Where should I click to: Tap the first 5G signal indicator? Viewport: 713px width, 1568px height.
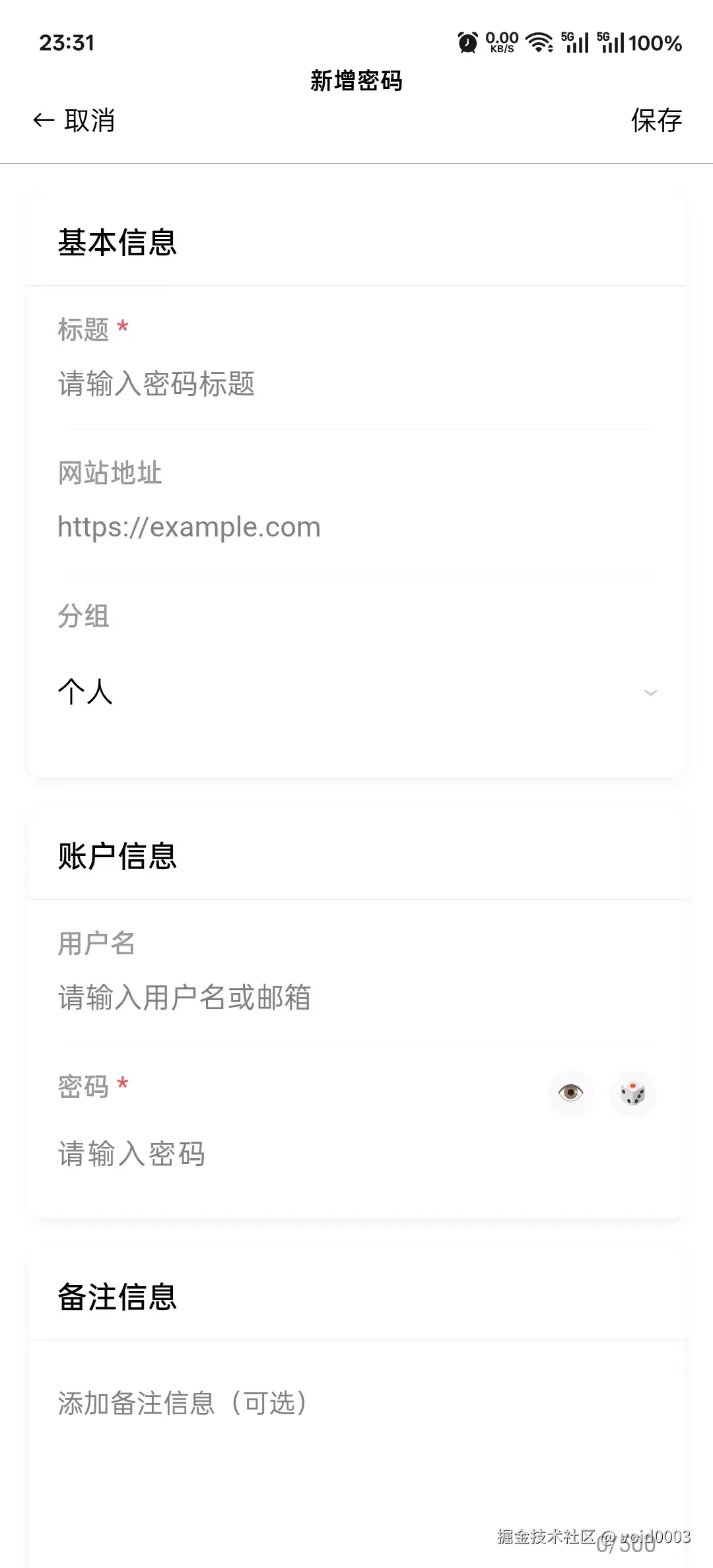(x=576, y=42)
